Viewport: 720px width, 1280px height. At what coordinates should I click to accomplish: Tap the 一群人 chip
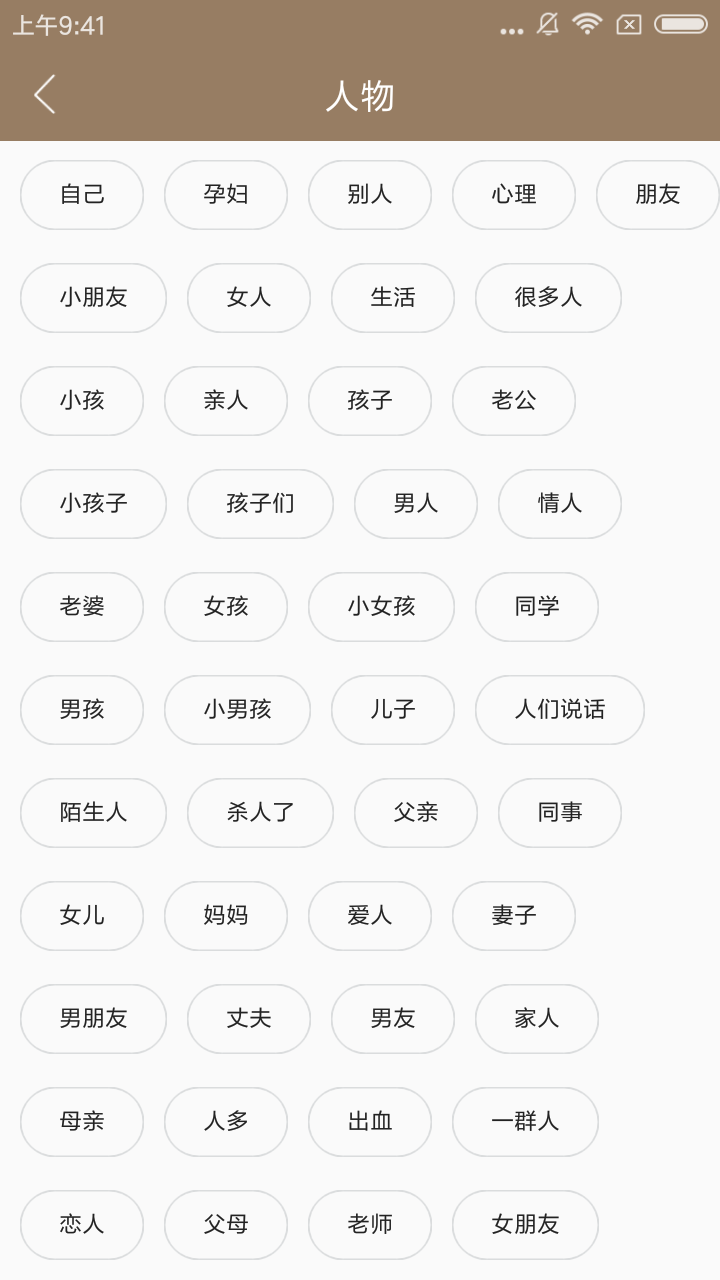525,1122
